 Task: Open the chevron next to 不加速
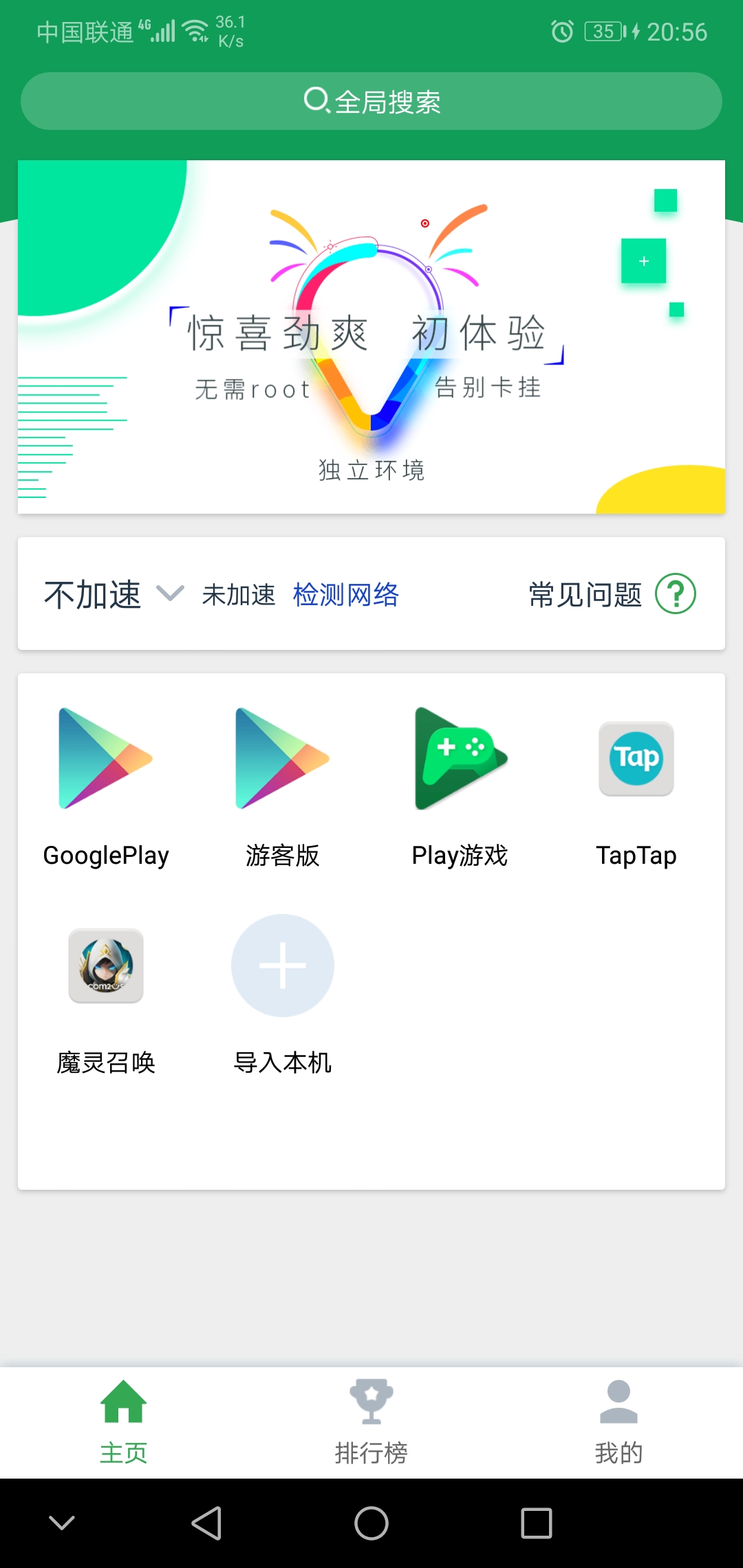[x=170, y=594]
